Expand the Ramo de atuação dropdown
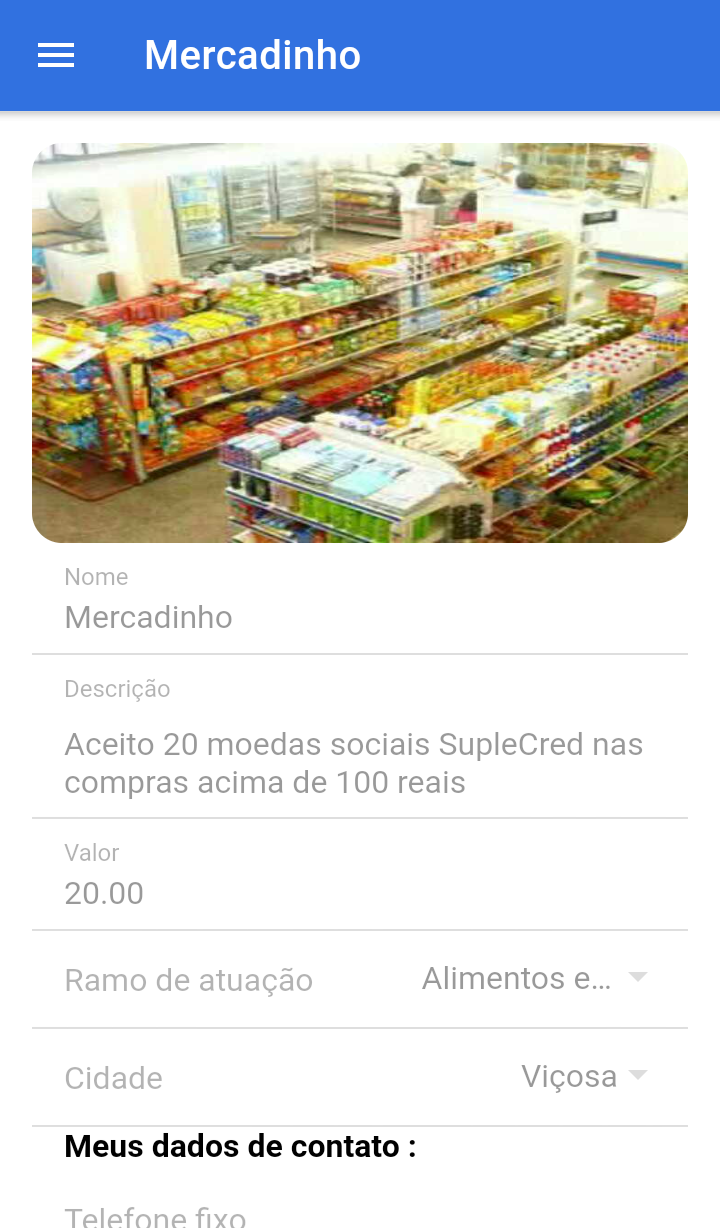 tap(534, 979)
